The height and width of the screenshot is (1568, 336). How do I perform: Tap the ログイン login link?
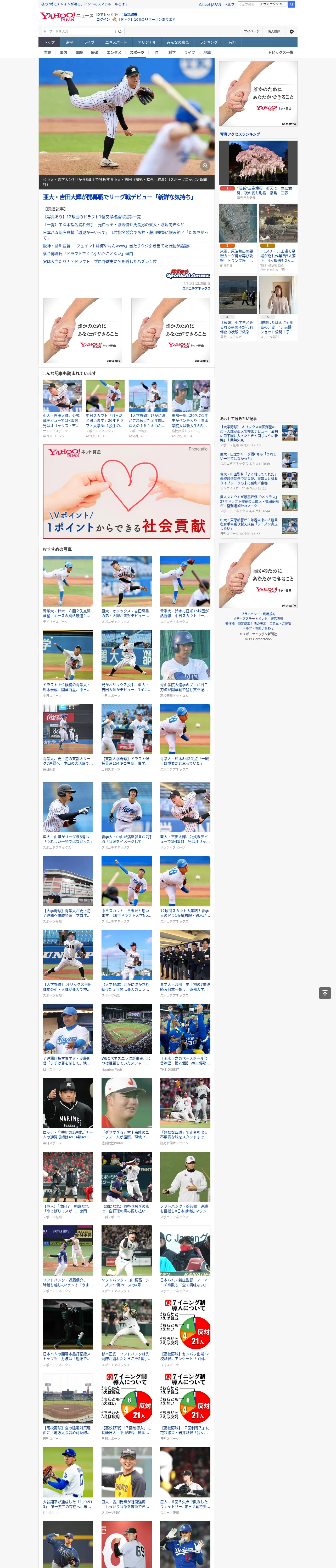pyautogui.click(x=103, y=19)
